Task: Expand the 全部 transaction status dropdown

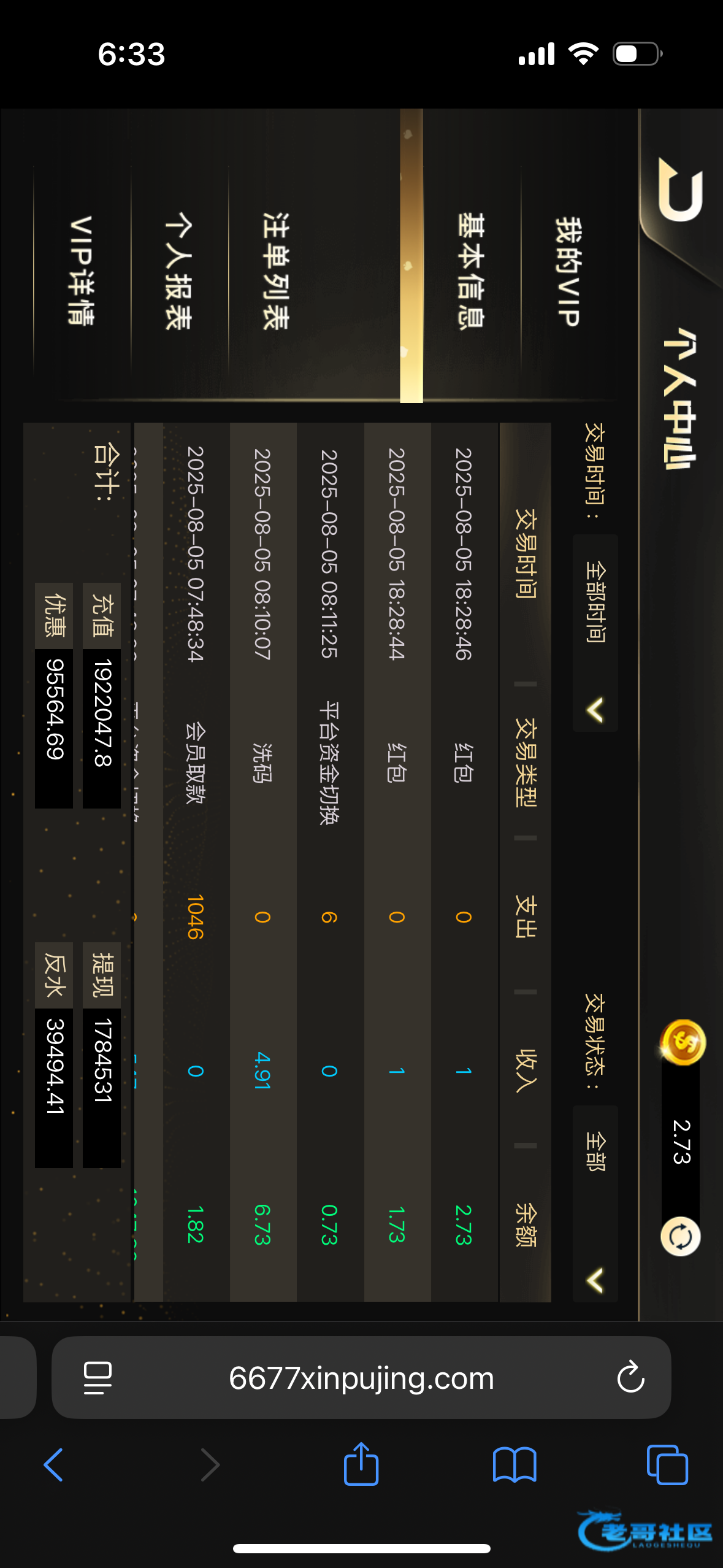Action: click(x=595, y=1202)
